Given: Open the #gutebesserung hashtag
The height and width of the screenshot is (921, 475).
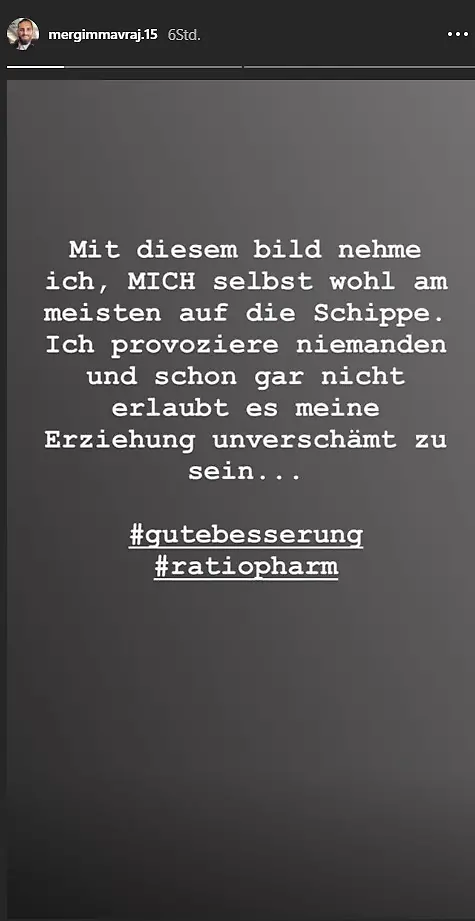Looking at the screenshot, I should (246, 535).
